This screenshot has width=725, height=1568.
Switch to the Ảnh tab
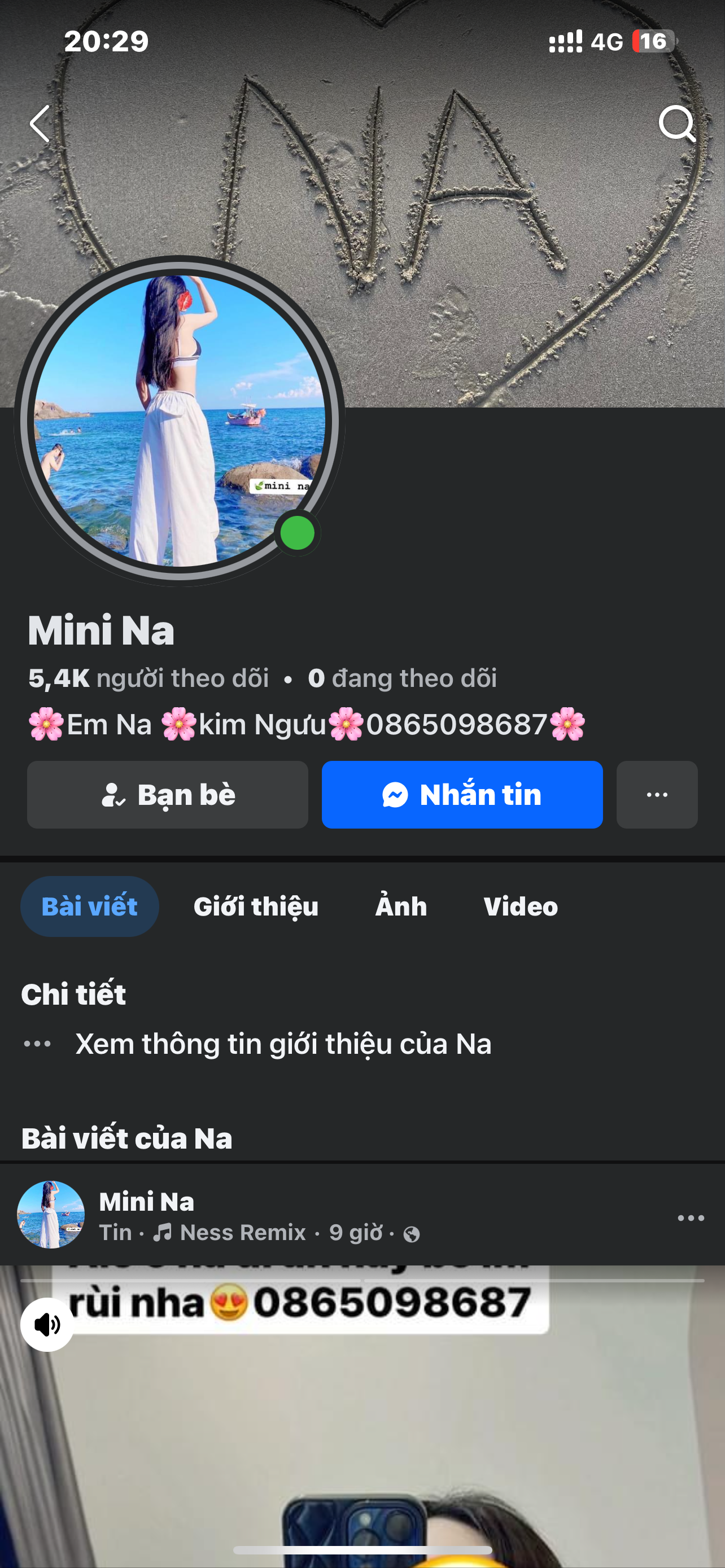pos(400,906)
